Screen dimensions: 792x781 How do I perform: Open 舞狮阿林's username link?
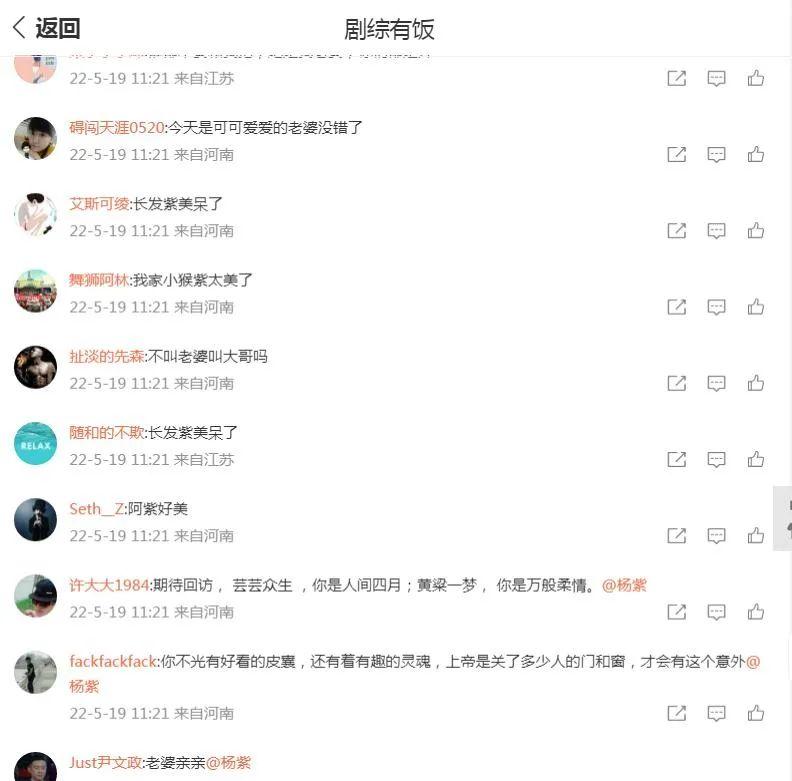(x=98, y=280)
